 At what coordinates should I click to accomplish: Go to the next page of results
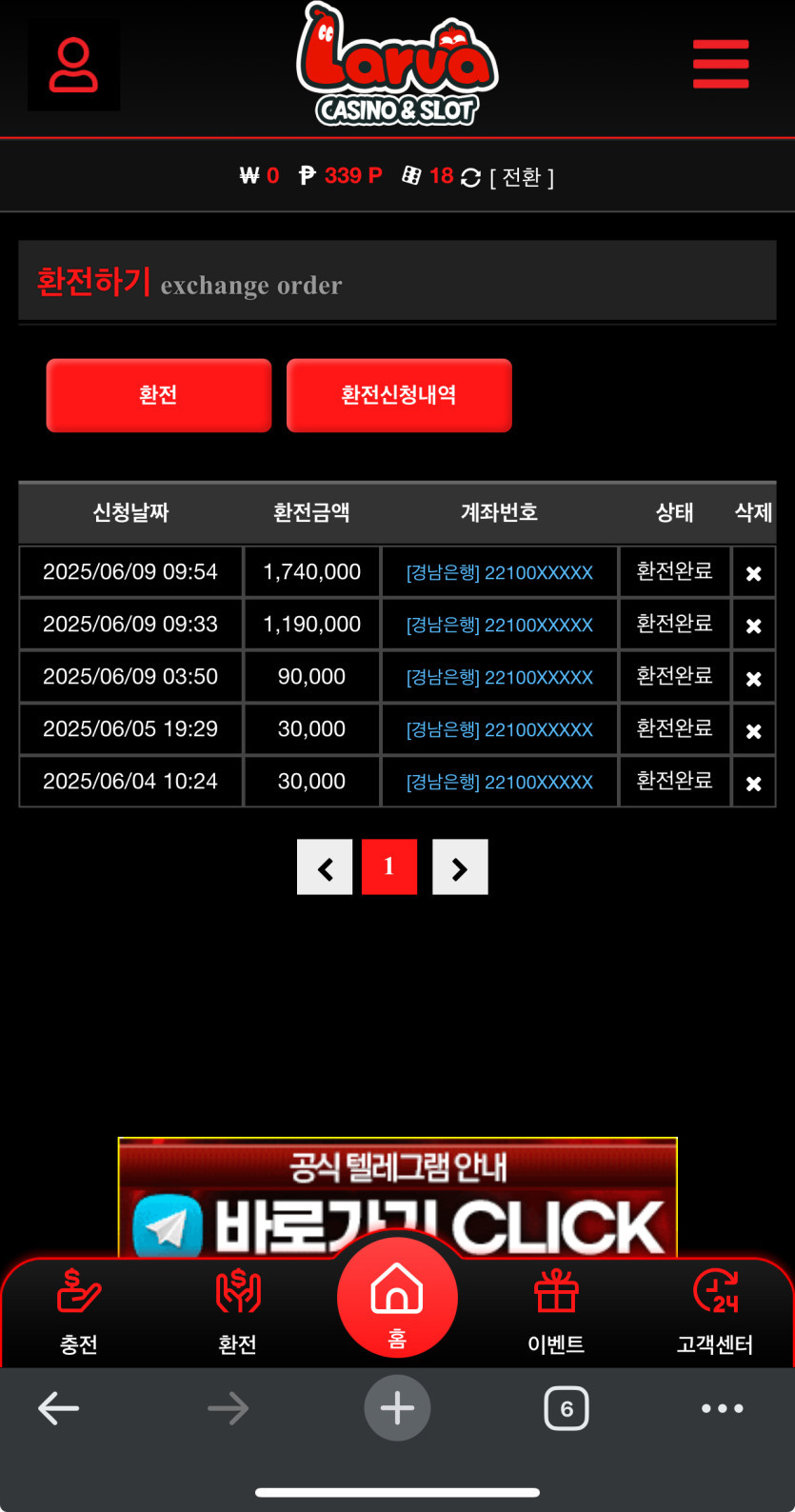coord(460,867)
